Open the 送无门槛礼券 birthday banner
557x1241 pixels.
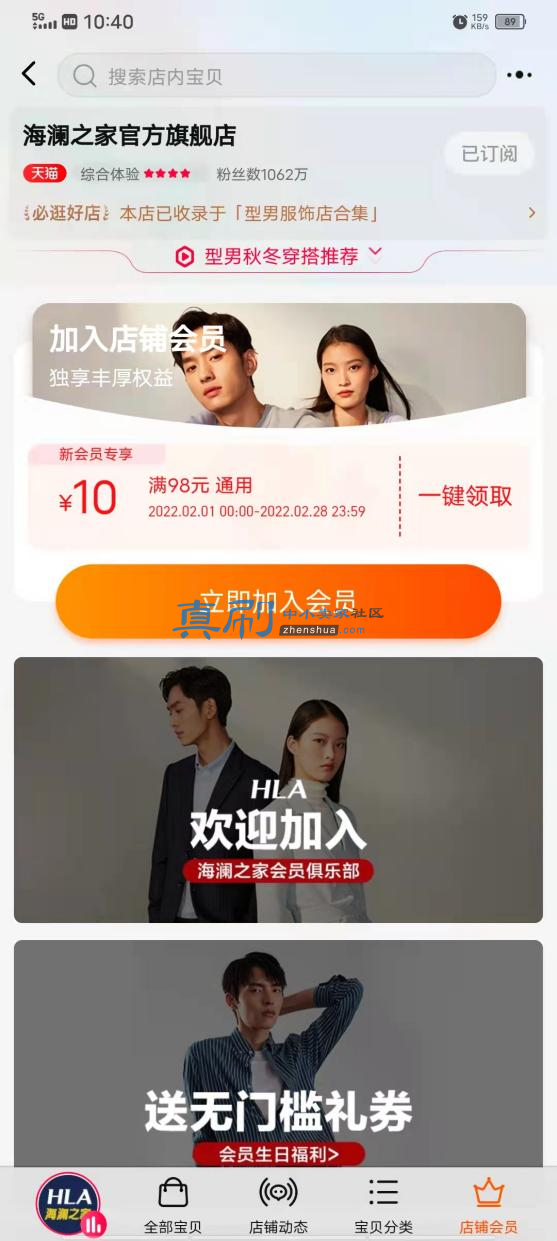(278, 1053)
